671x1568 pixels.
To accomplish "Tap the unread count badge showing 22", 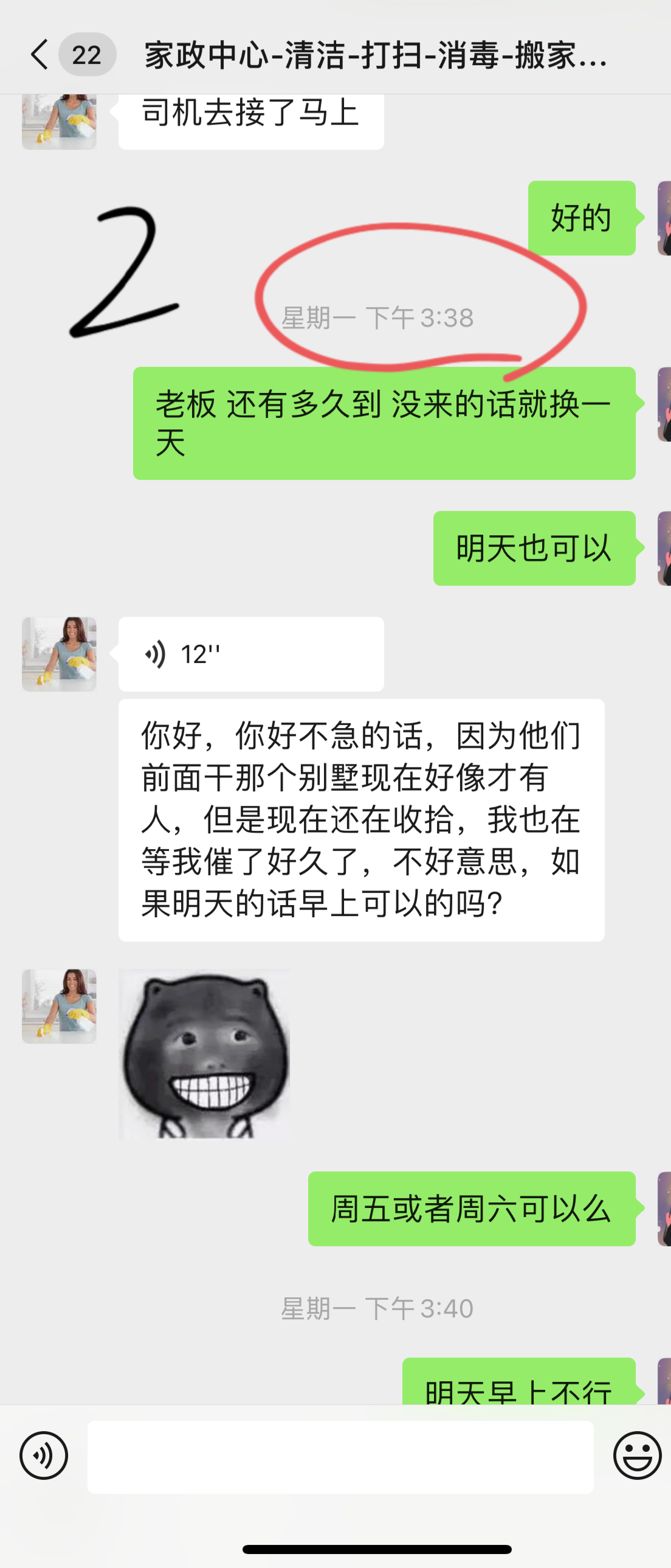I will point(86,55).
